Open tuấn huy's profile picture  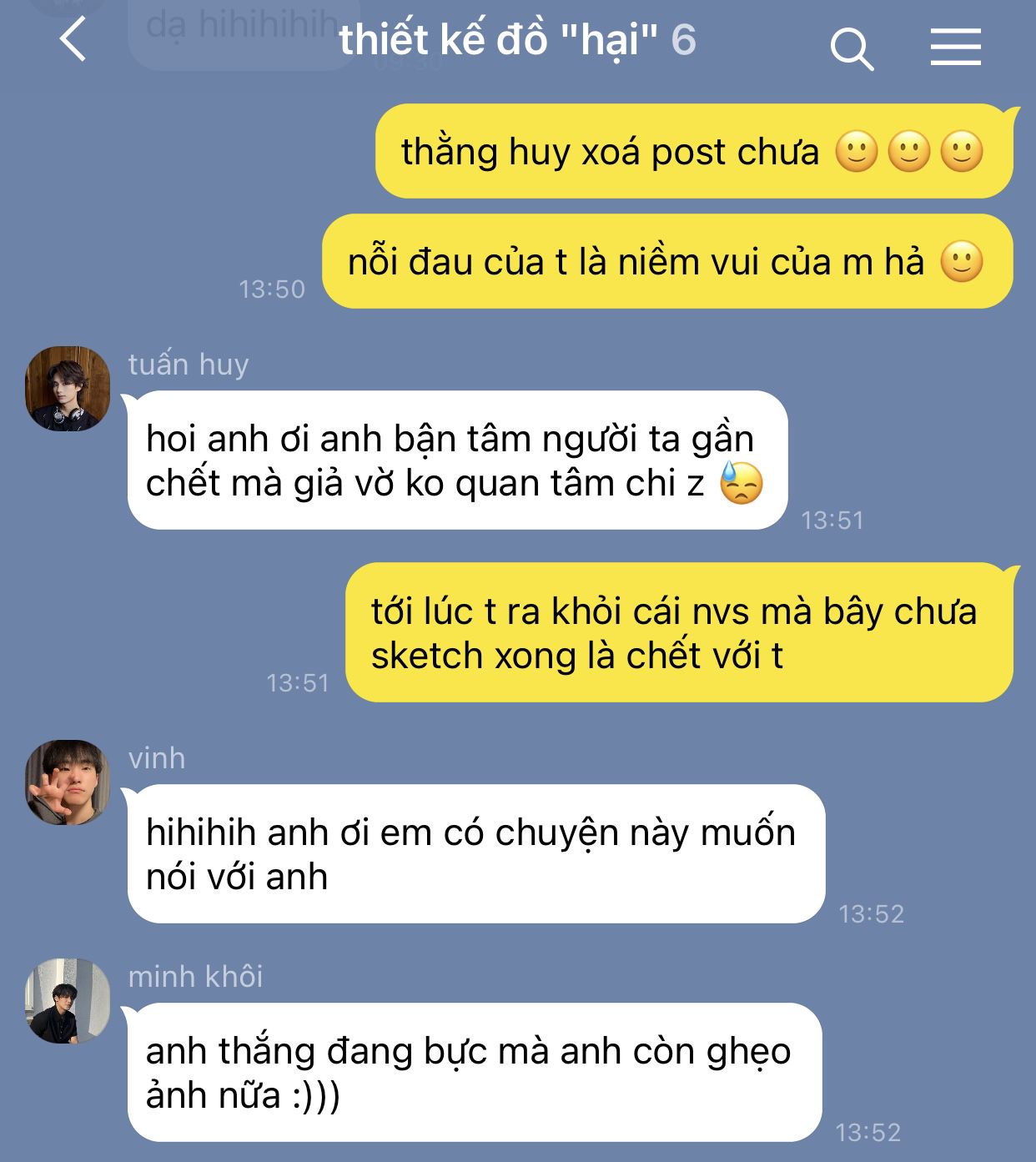(x=68, y=389)
